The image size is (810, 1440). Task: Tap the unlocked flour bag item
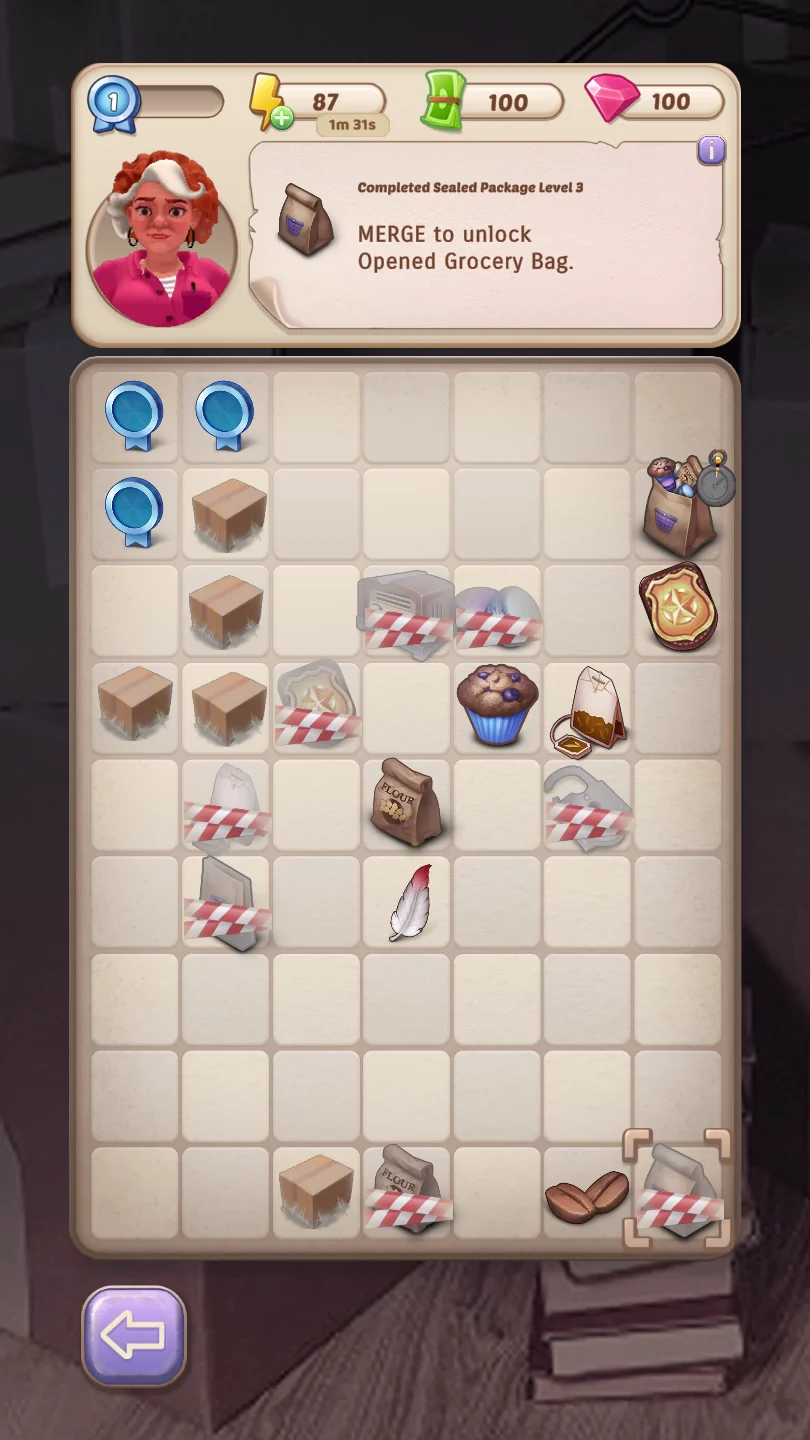[407, 803]
